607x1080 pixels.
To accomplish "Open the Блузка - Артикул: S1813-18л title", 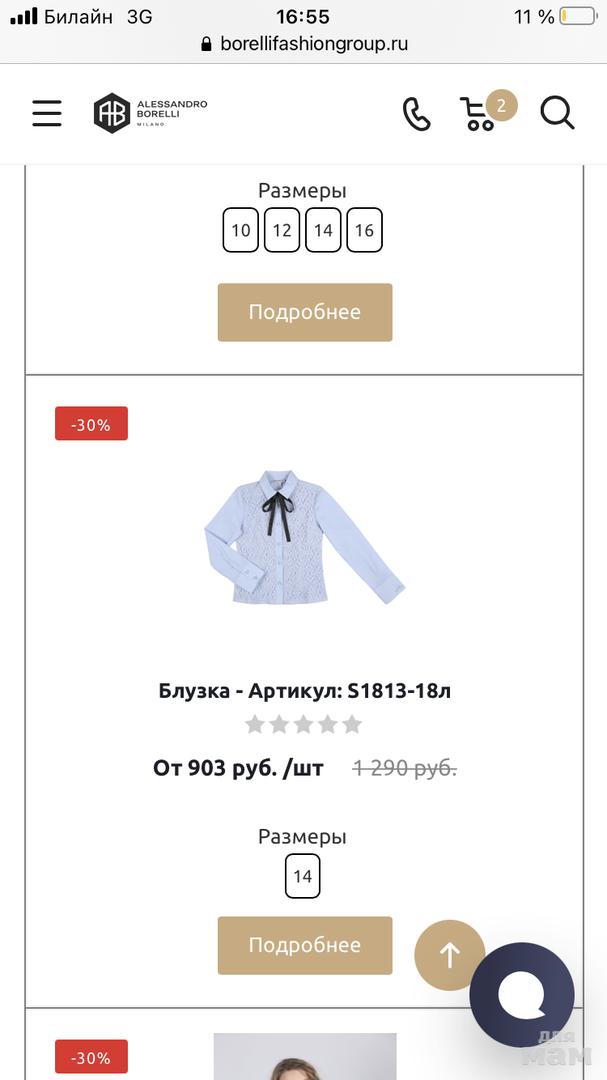I will 304,691.
